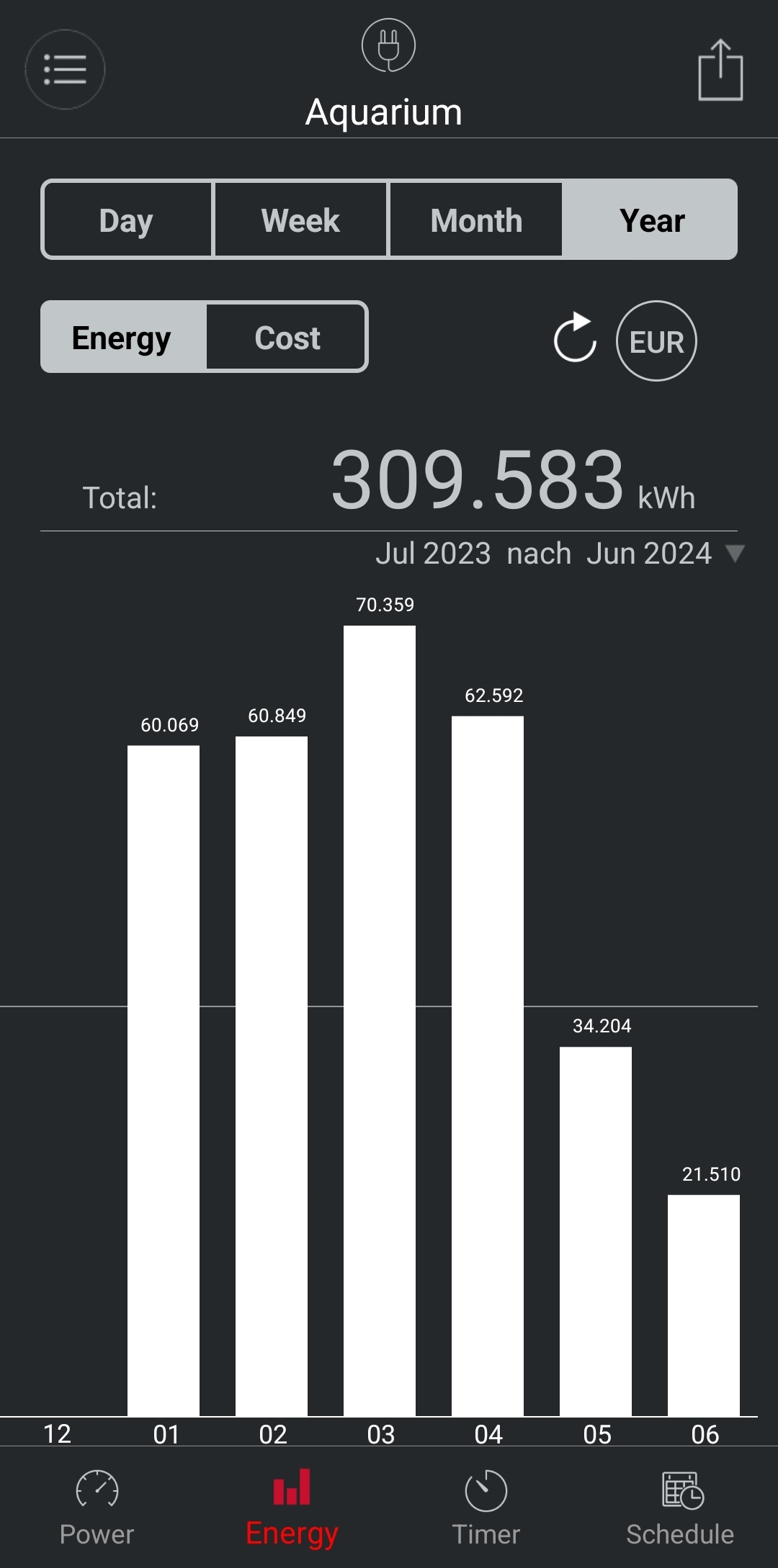The width and height of the screenshot is (778, 1568).
Task: Select the Week view button
Action: tap(300, 220)
